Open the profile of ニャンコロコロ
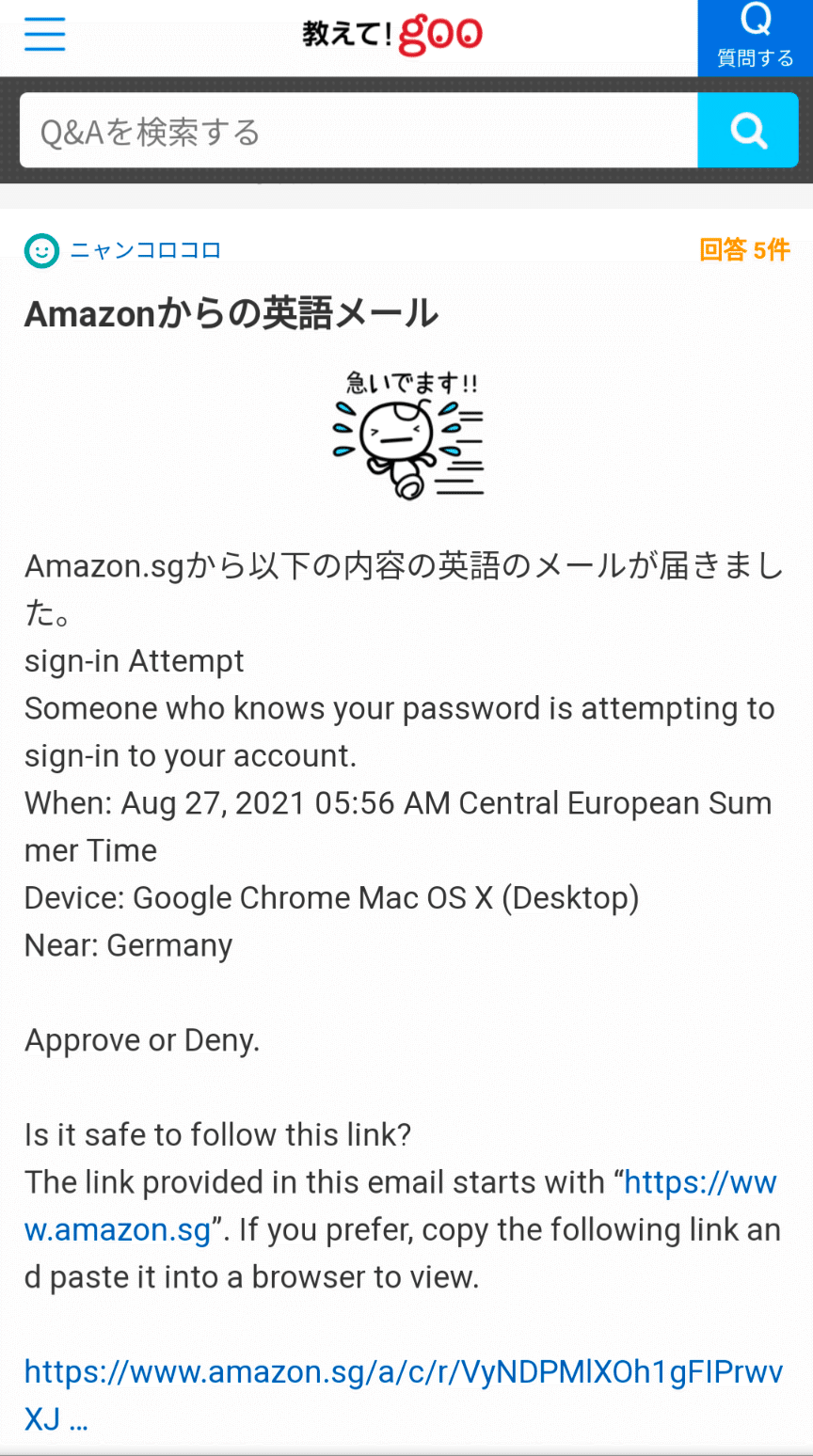813x1456 pixels. click(145, 250)
